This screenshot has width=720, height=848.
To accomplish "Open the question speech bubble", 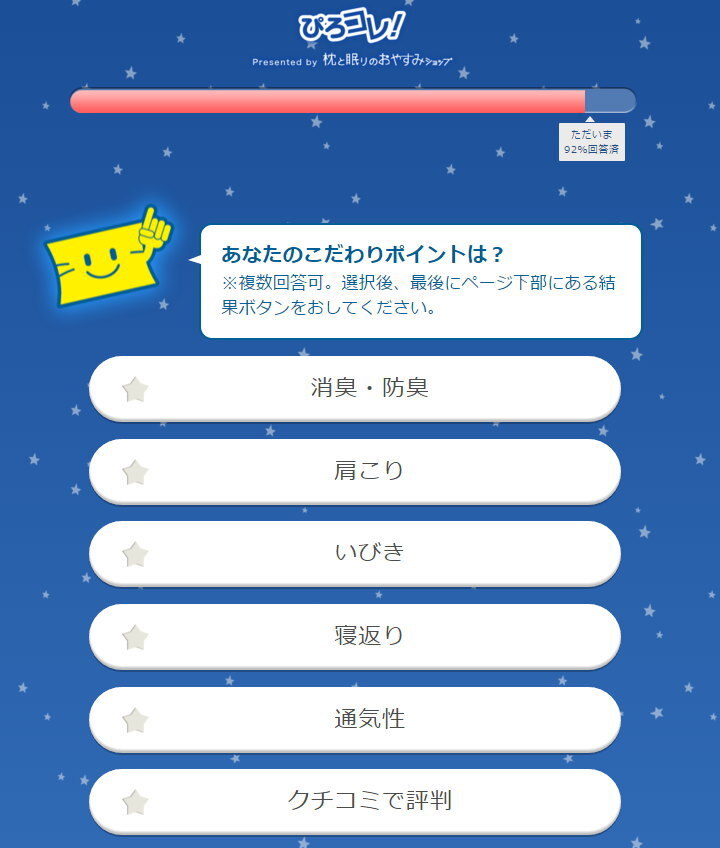I will 420,280.
